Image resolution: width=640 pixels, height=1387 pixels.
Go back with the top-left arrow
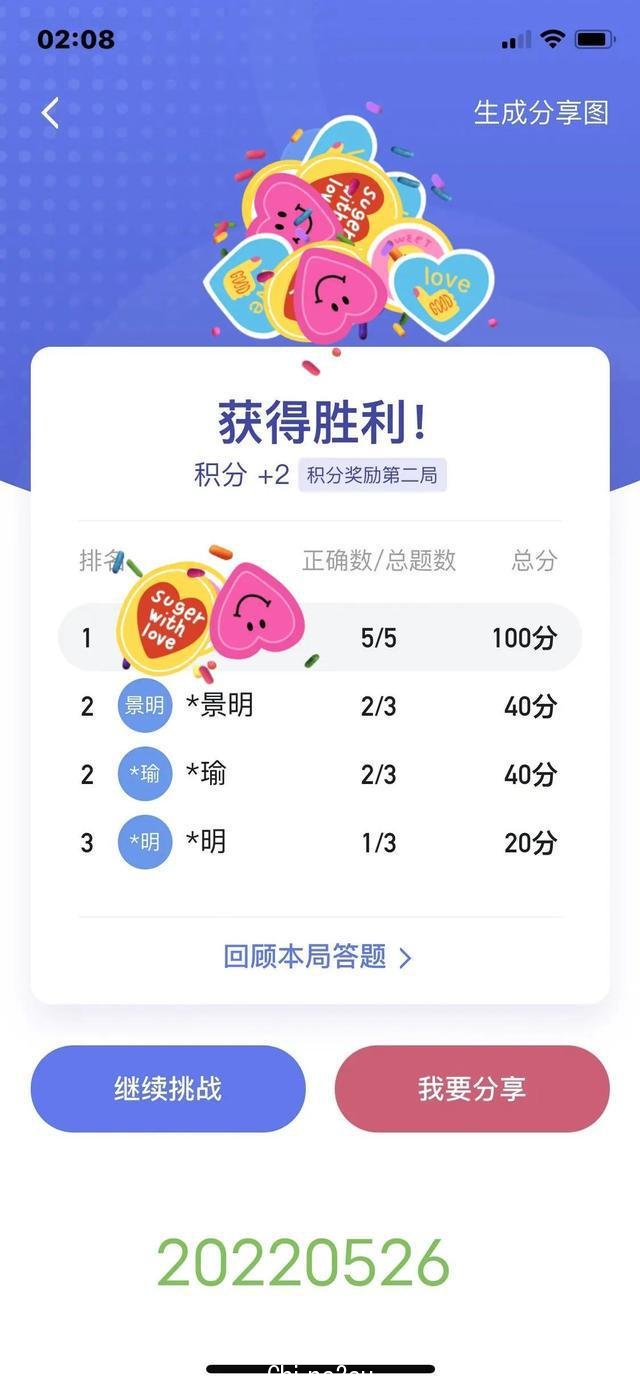[x=50, y=113]
